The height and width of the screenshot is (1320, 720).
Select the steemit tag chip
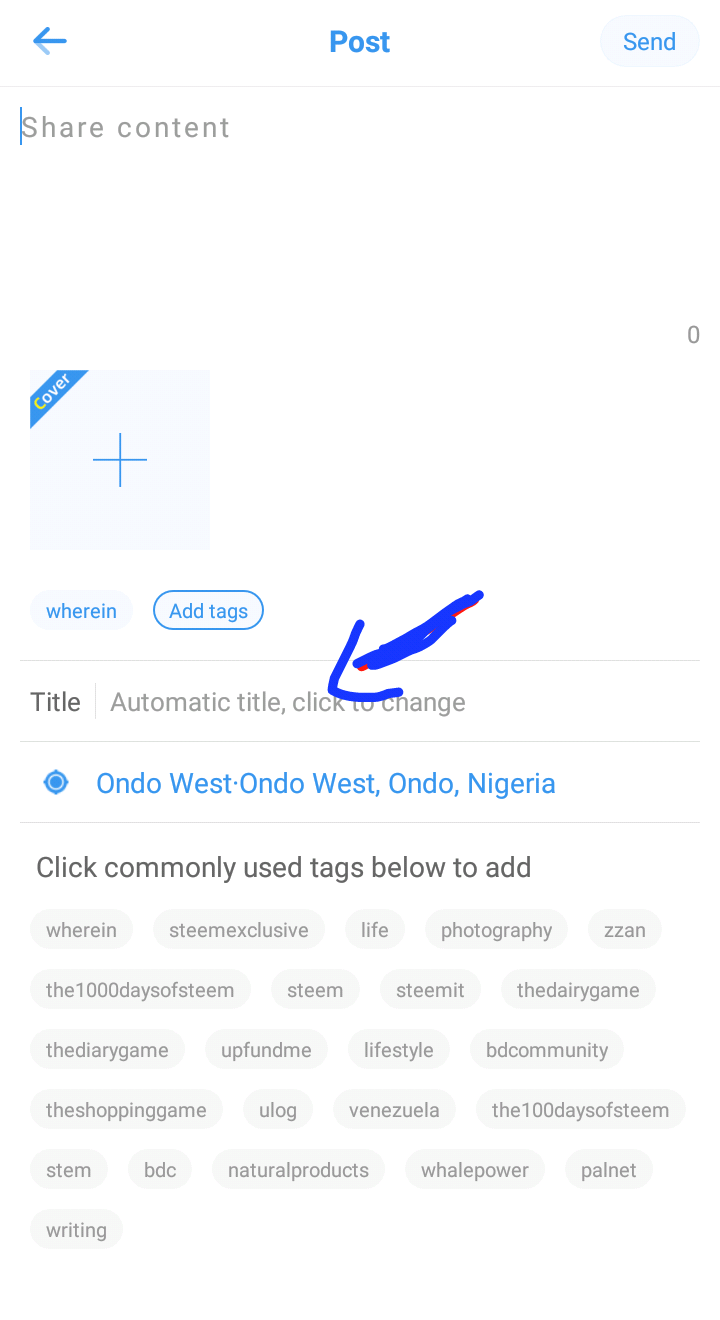(430, 990)
